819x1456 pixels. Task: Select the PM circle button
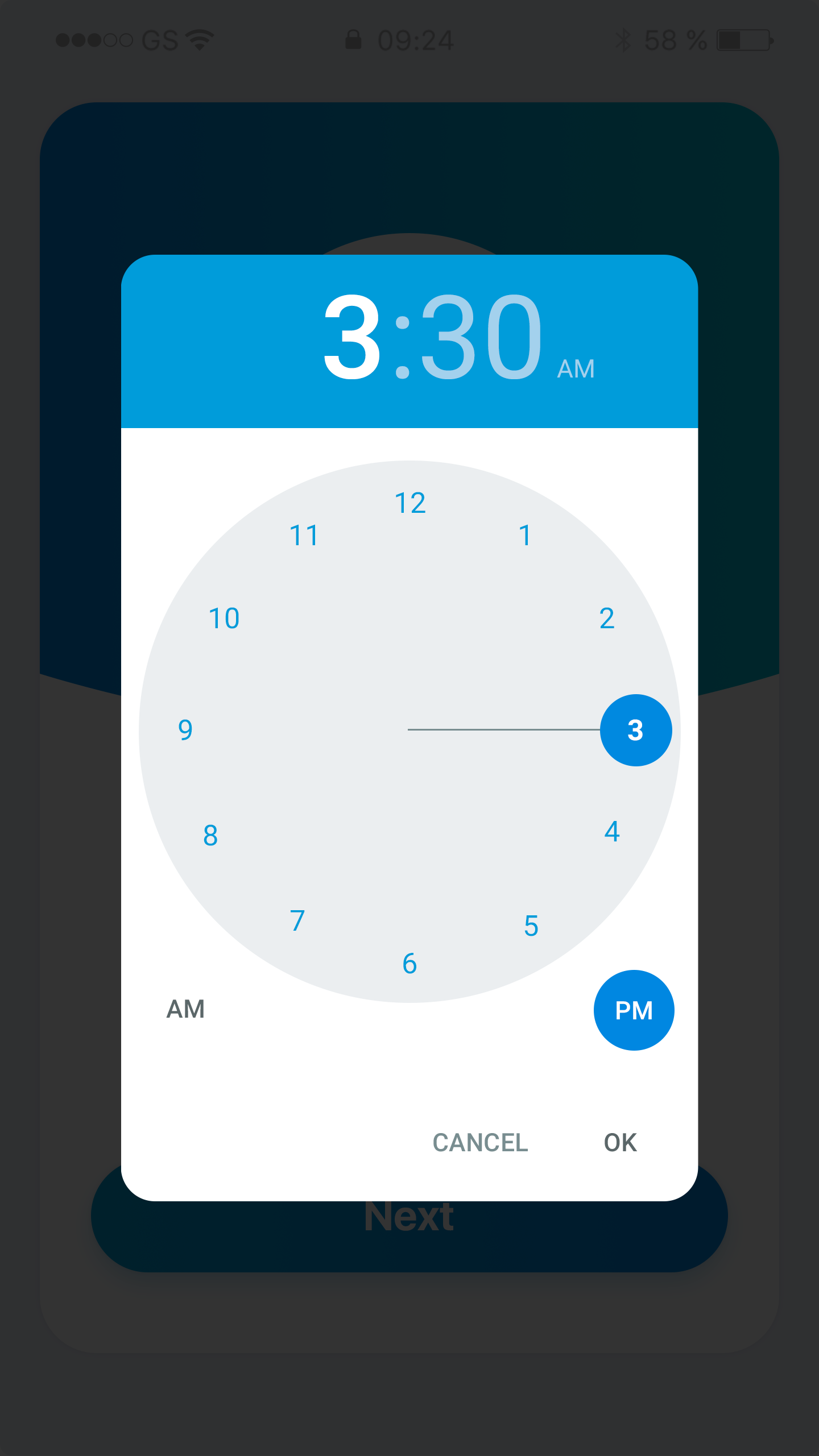coord(634,1010)
